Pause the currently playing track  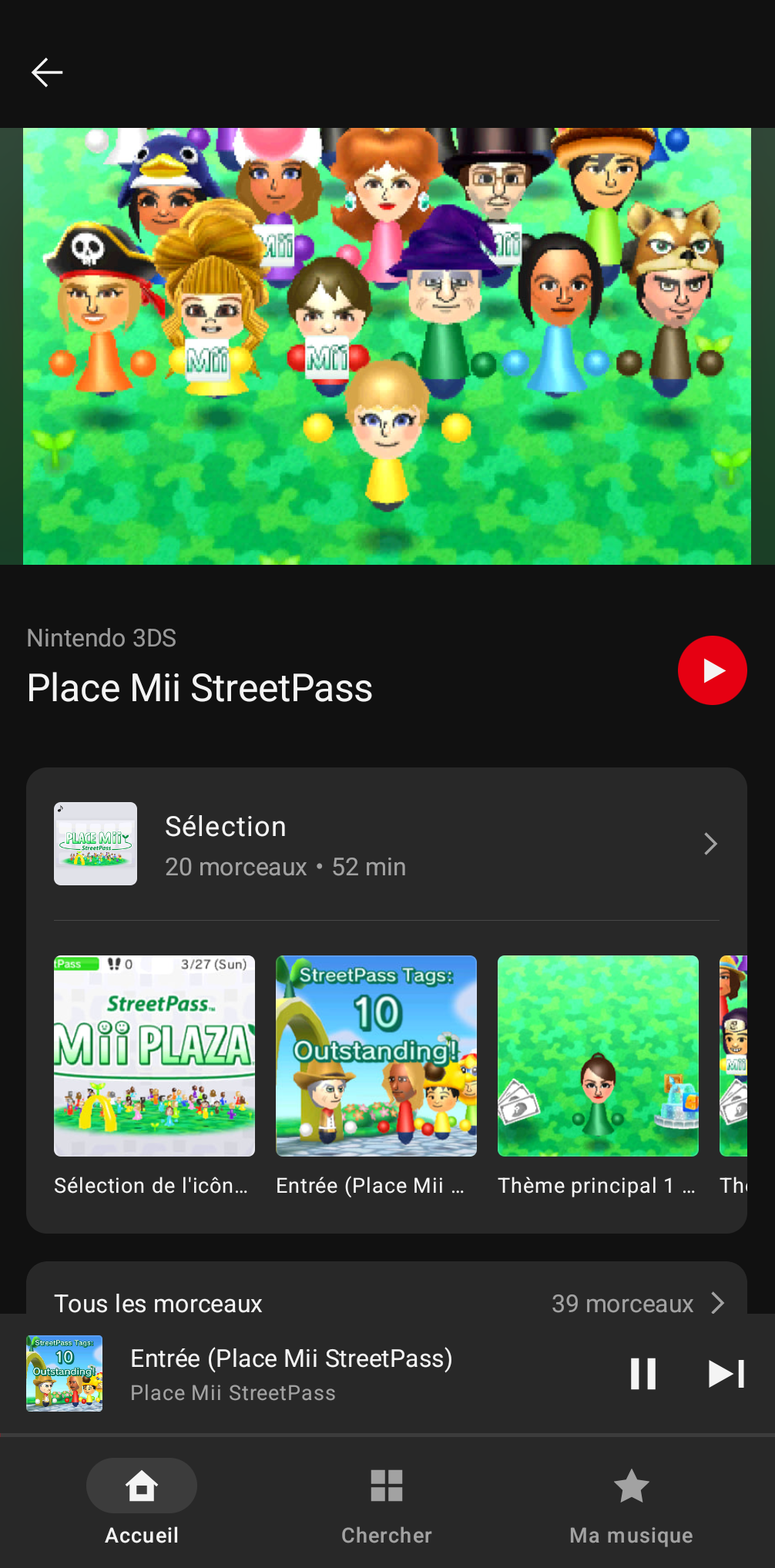(642, 1373)
